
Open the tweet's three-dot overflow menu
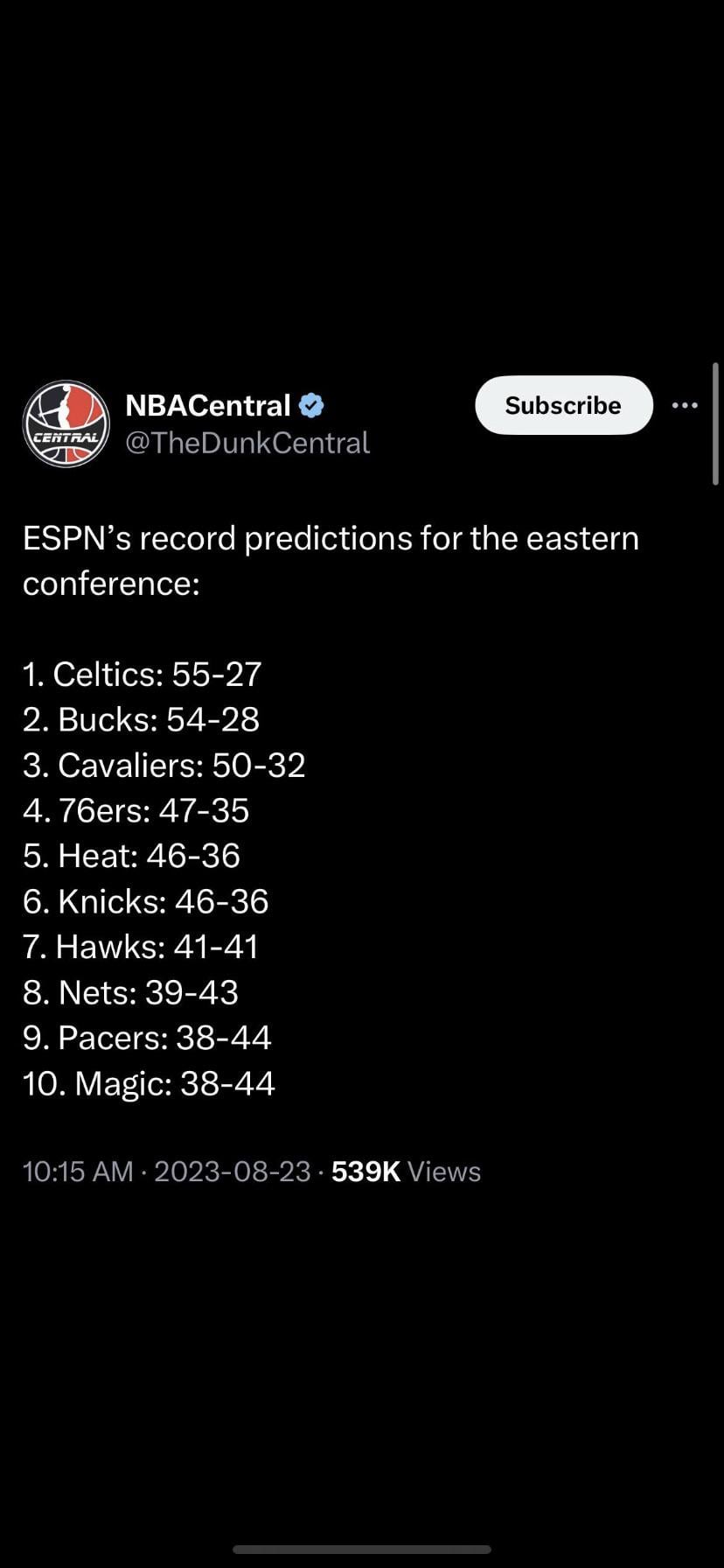point(685,405)
